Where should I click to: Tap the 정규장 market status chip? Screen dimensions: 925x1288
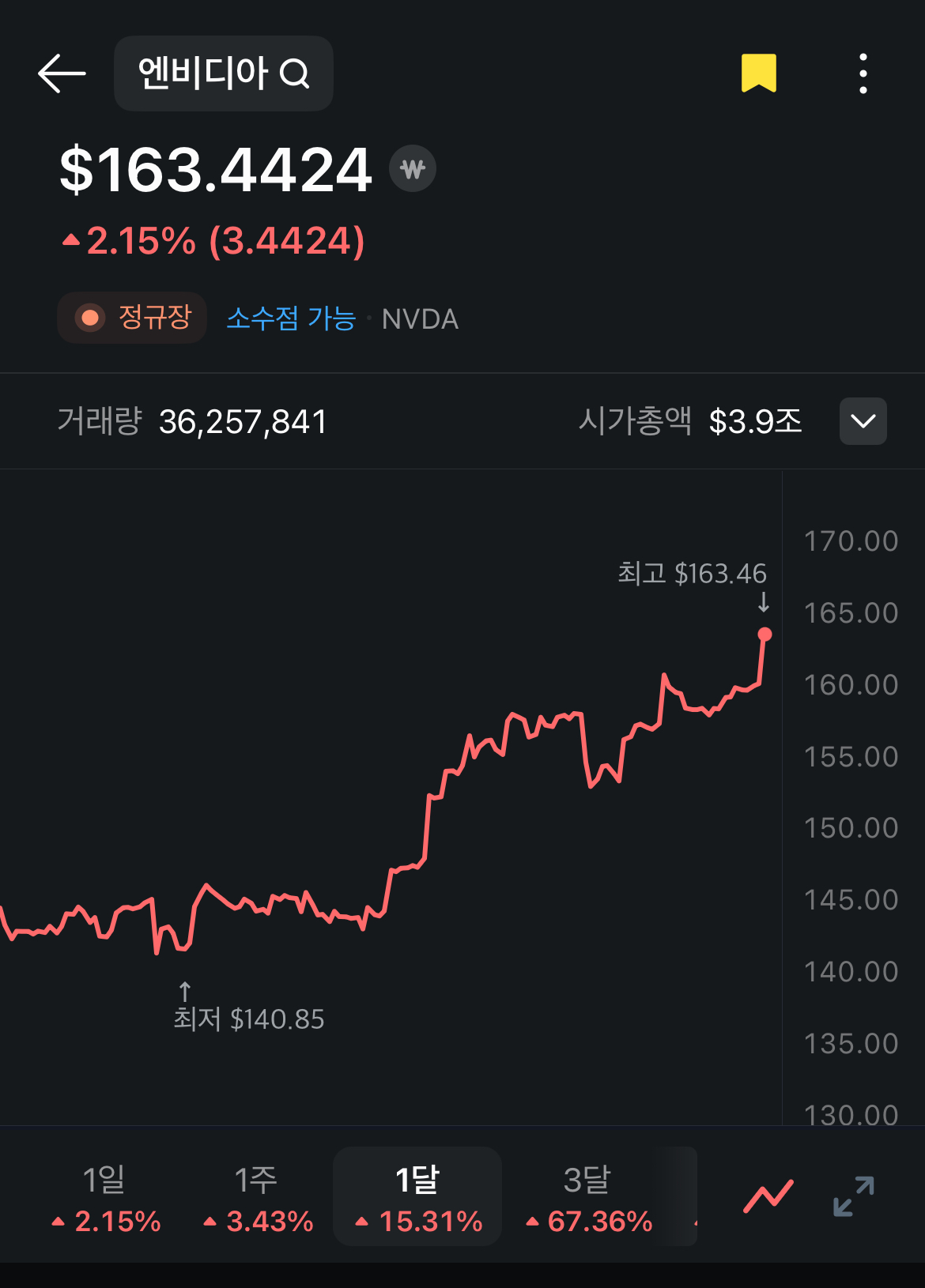coord(132,318)
